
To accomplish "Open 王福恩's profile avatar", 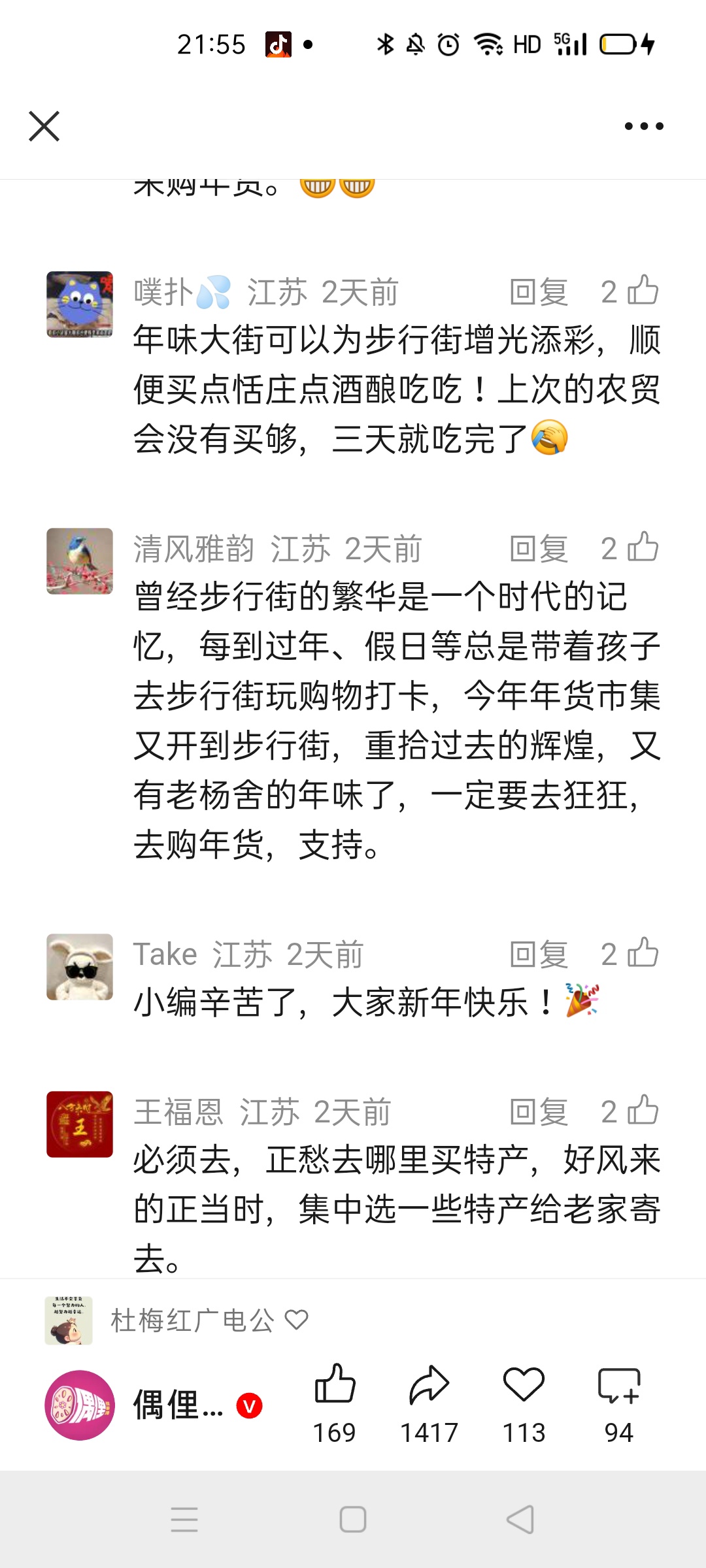I will pos(80,1124).
